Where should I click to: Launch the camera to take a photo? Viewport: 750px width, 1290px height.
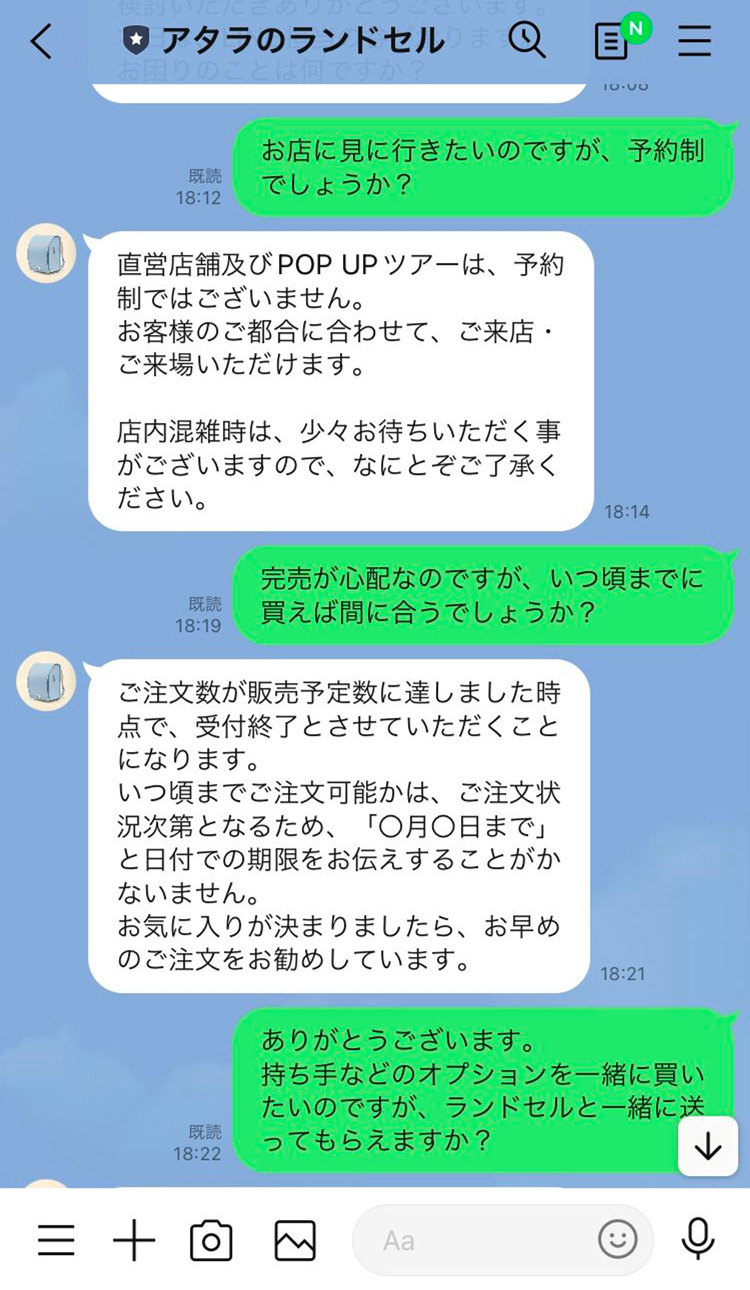[x=211, y=1241]
